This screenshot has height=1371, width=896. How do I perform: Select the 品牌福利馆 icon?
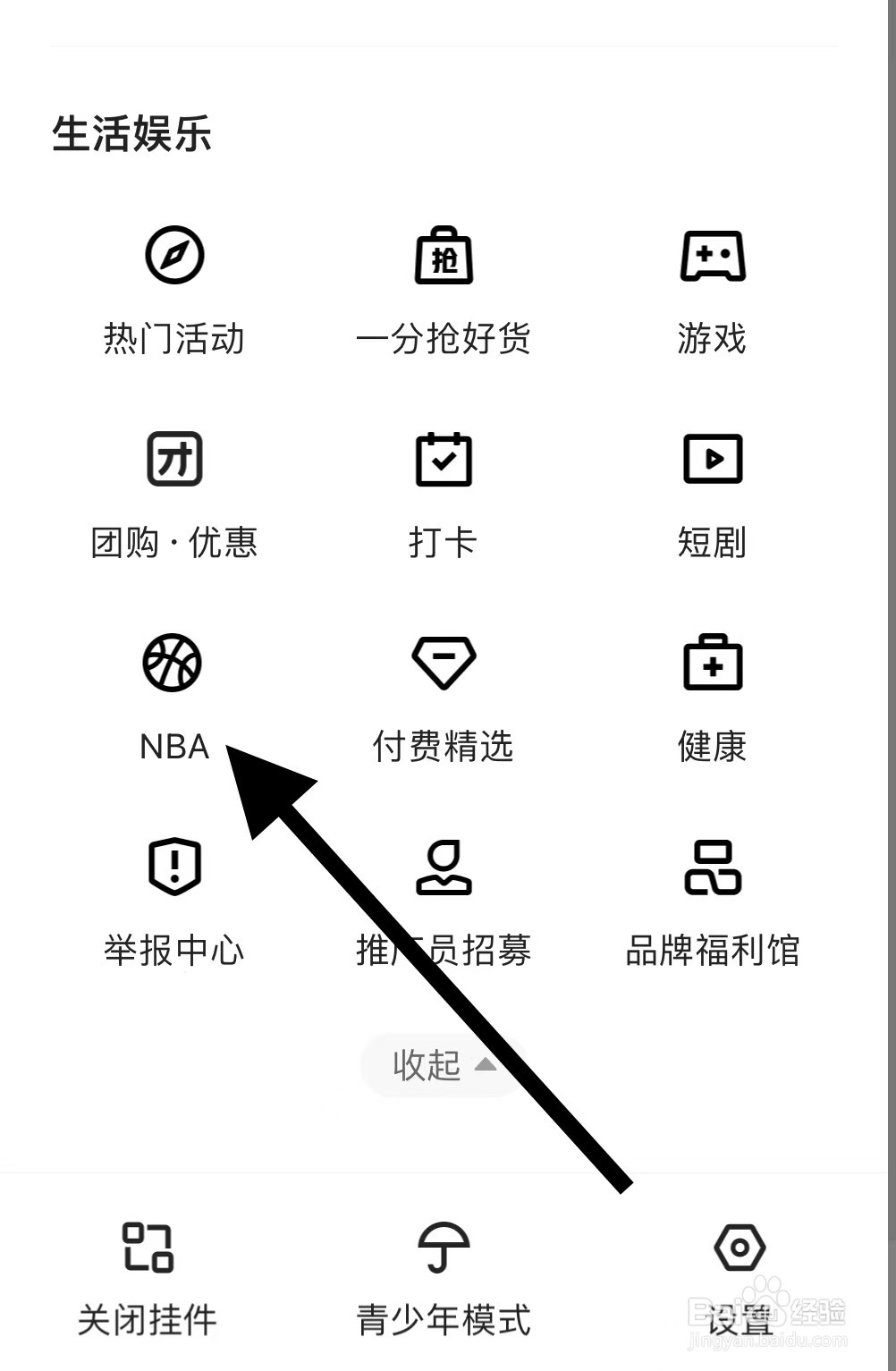click(x=713, y=867)
